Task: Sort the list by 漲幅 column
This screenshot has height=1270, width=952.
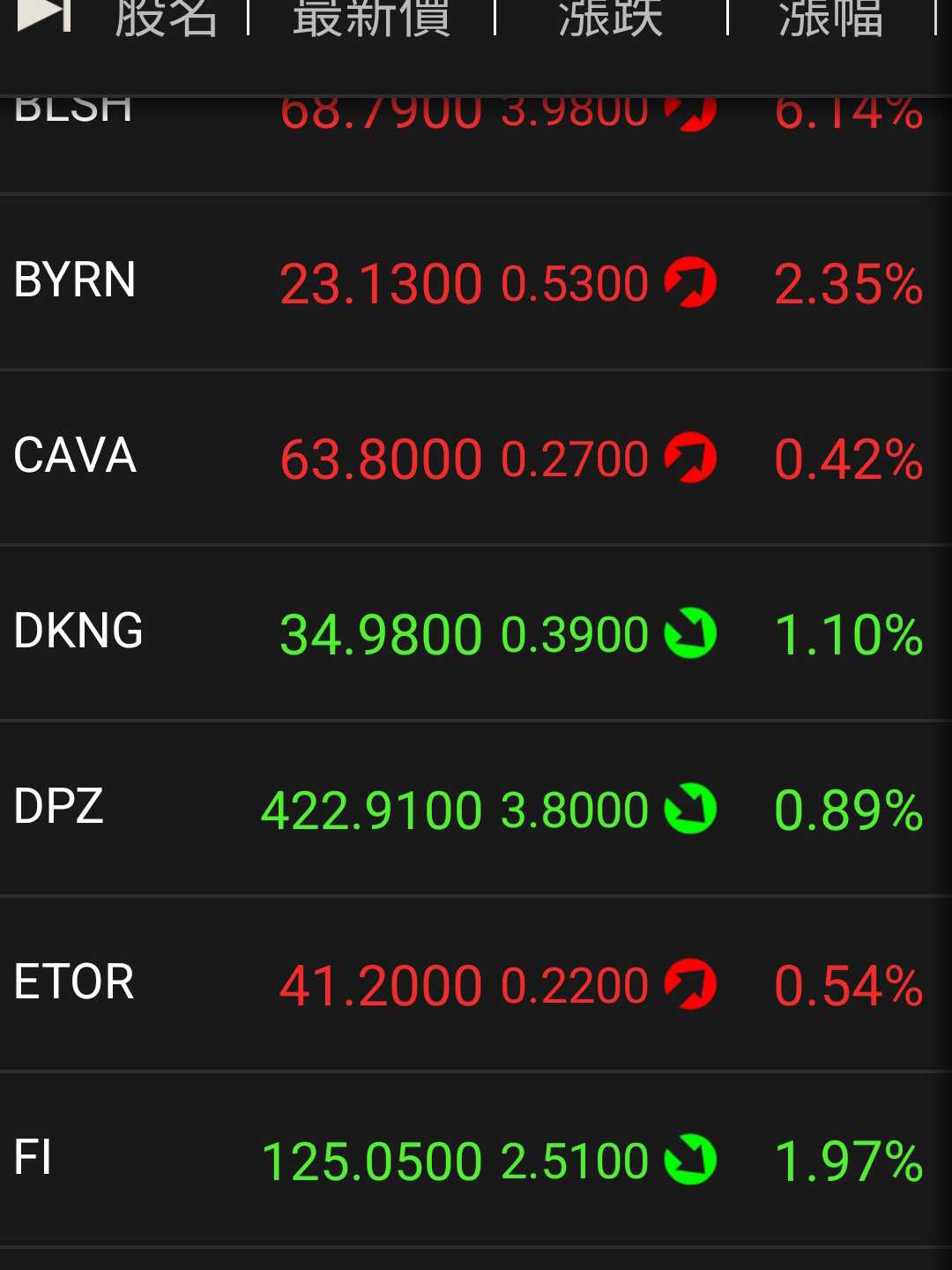Action: [830, 18]
